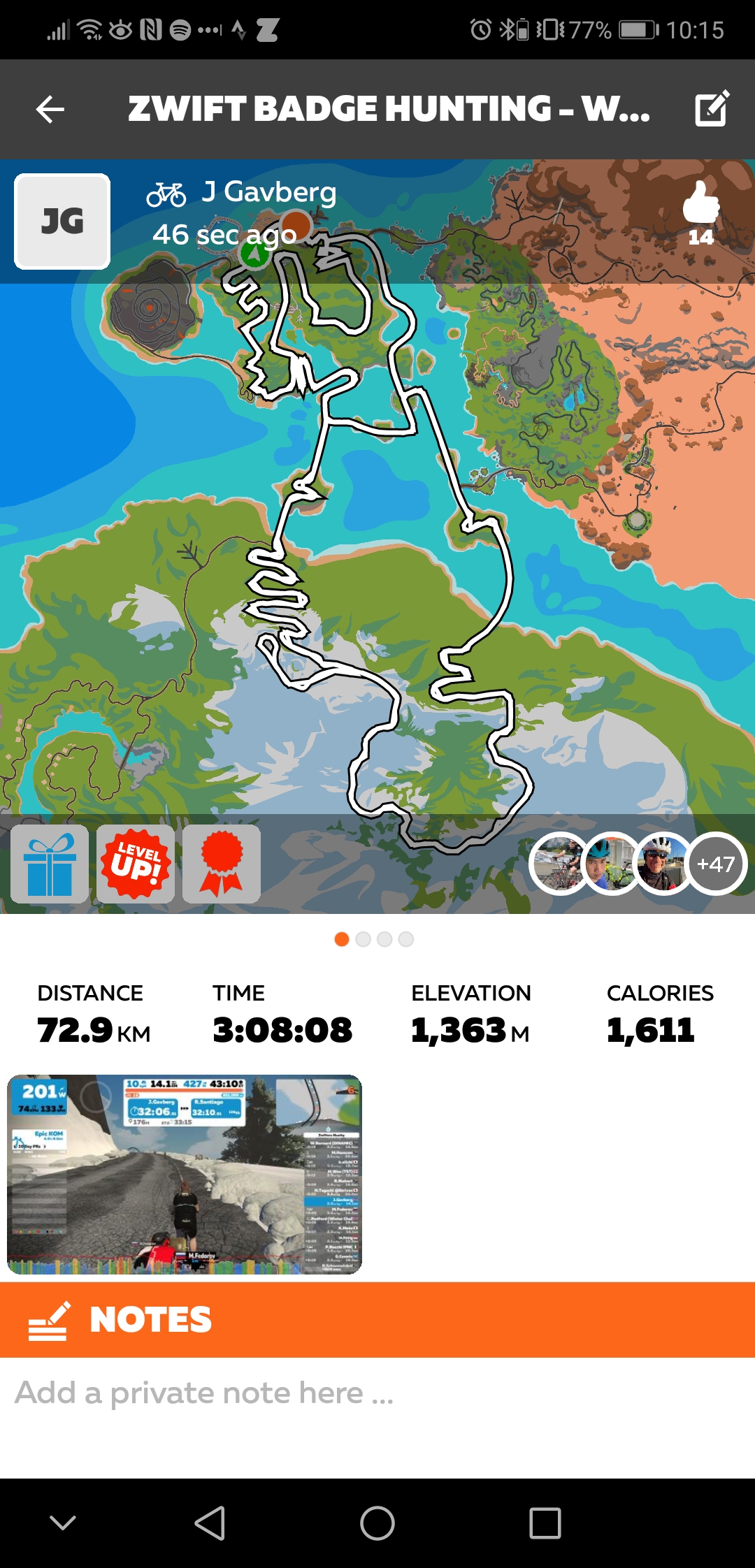The width and height of the screenshot is (755, 1568).
Task: Tap the system home button
Action: coord(377,1523)
